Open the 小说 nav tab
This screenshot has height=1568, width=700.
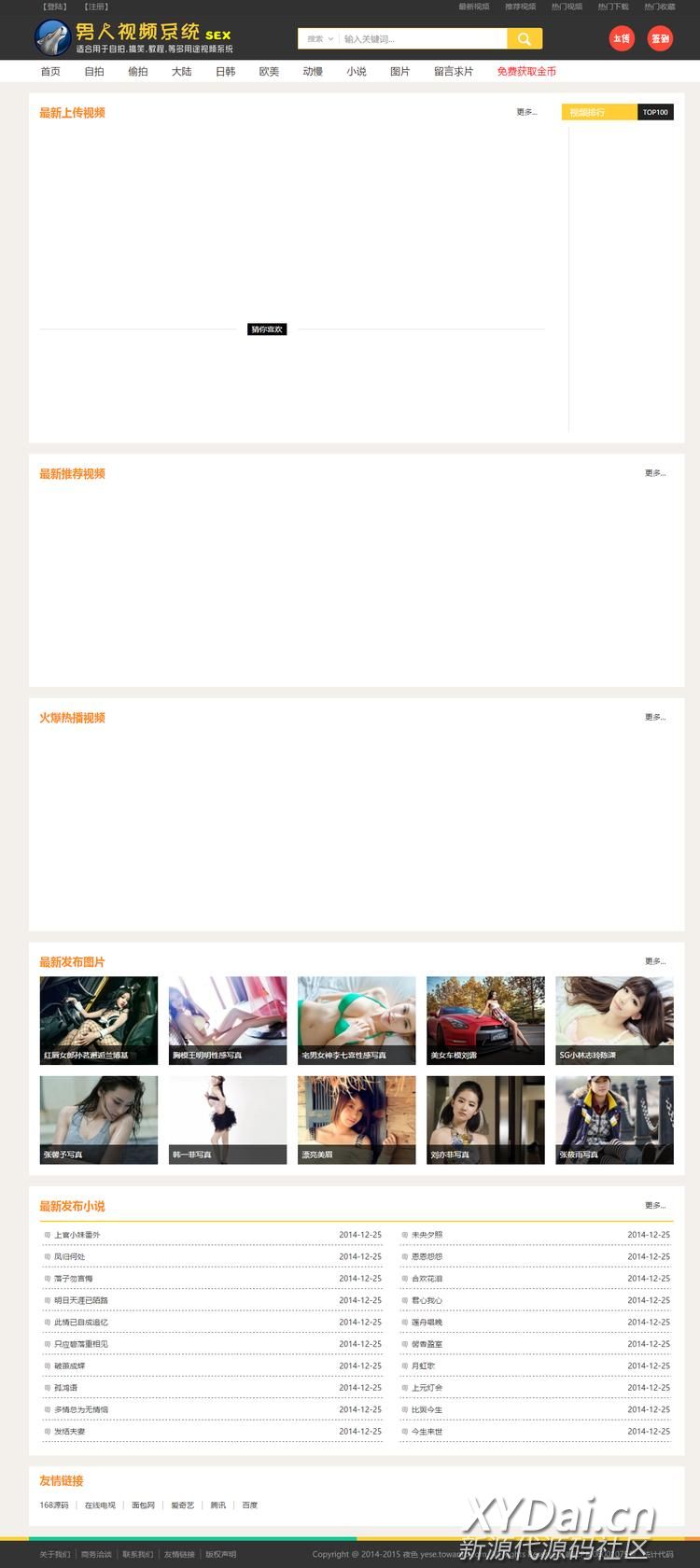(357, 72)
